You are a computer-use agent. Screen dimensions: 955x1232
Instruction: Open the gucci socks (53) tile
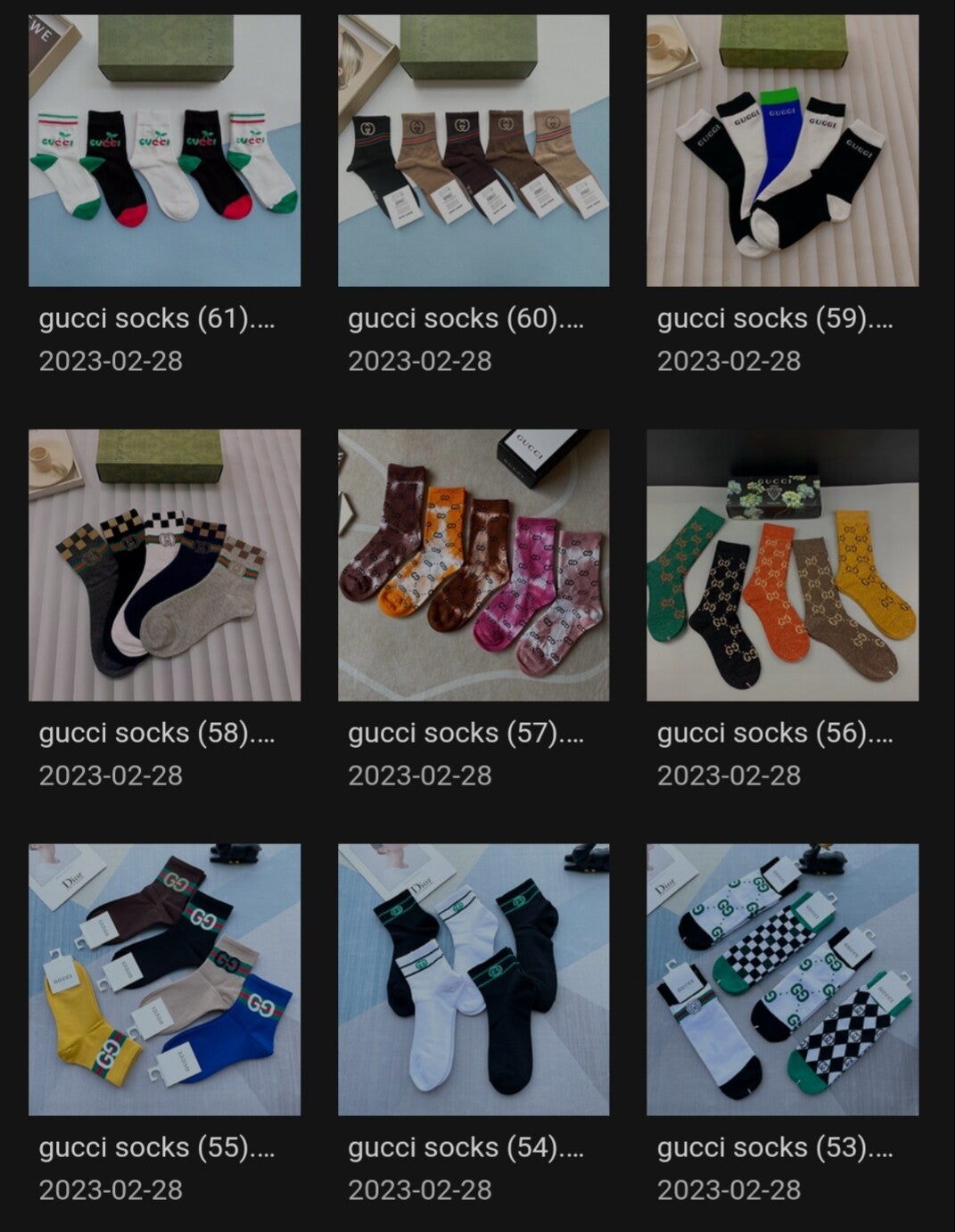click(x=782, y=980)
